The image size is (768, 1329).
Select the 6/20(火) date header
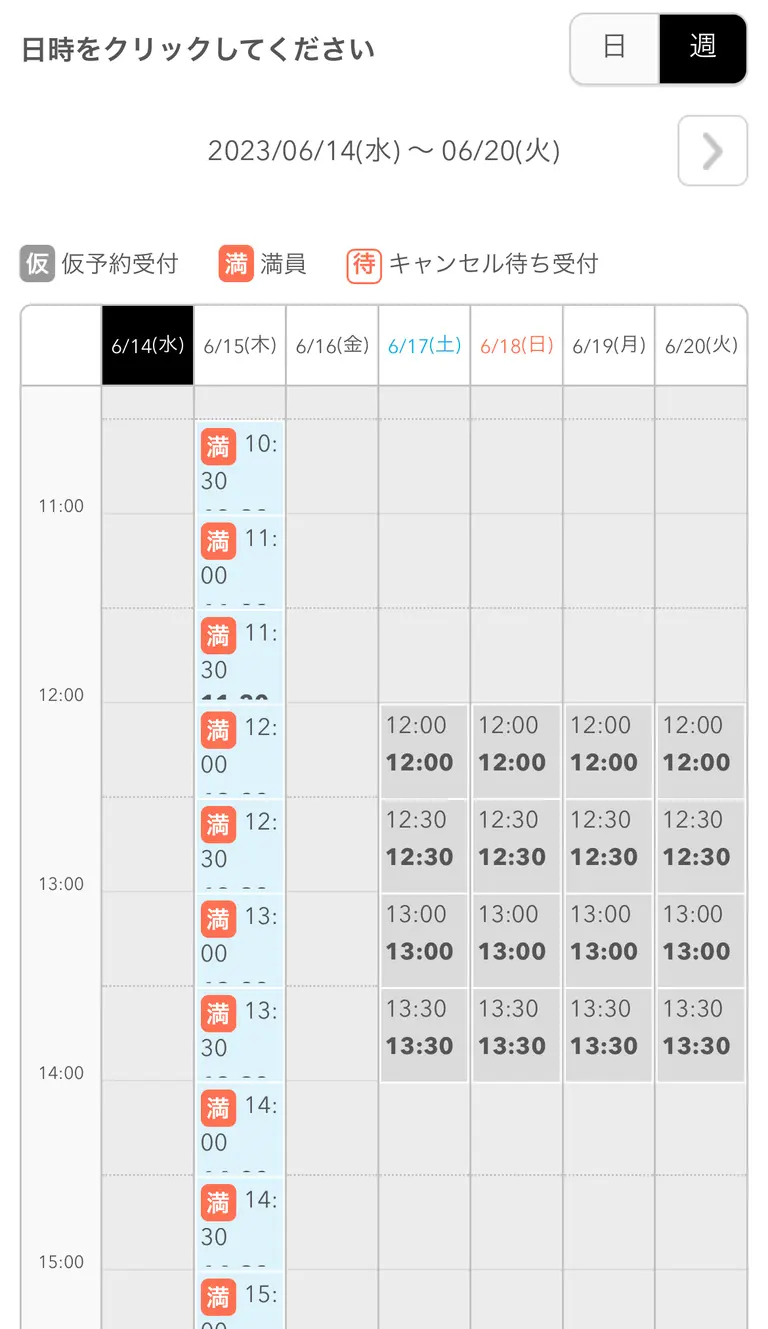(701, 346)
